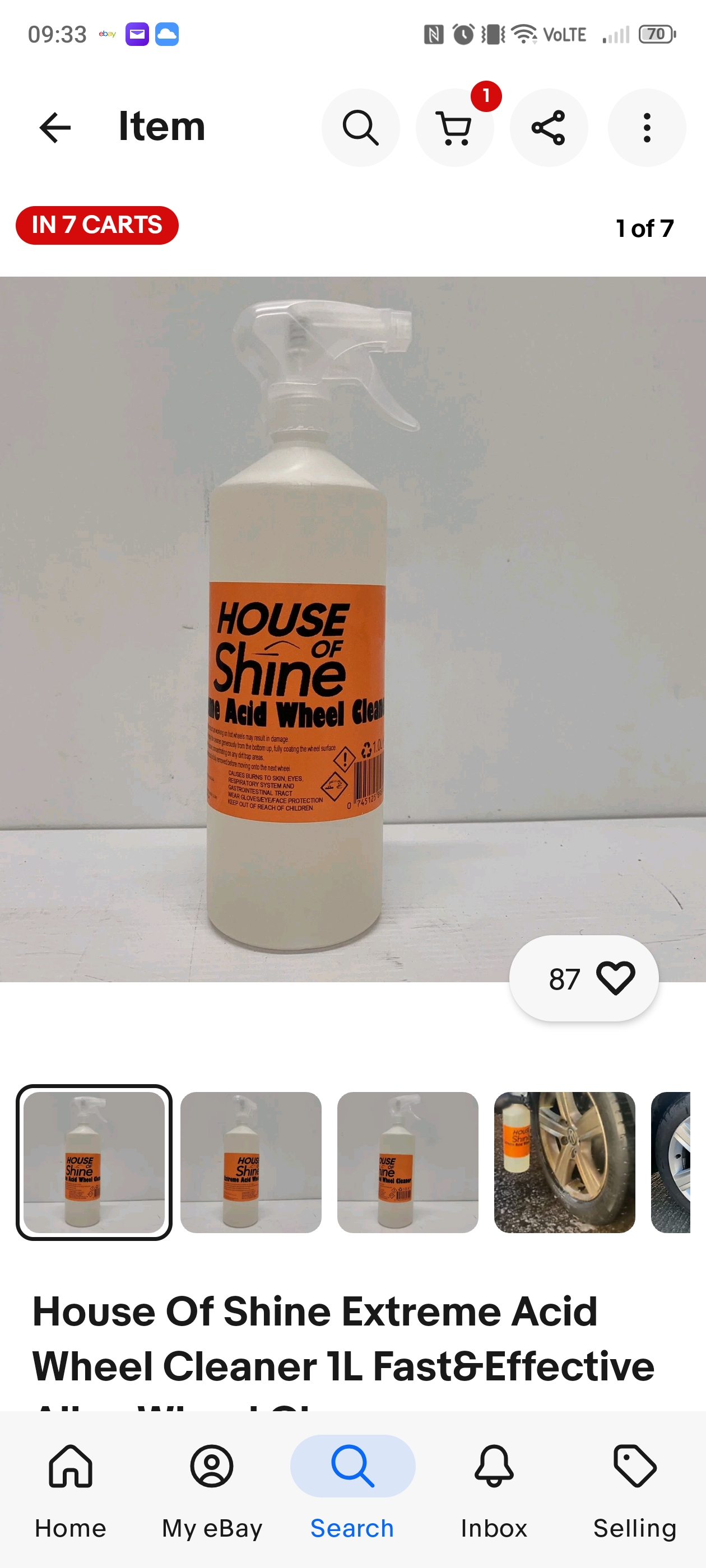Go back using the arrow icon
Viewport: 706px width, 1568px height.
click(x=55, y=128)
